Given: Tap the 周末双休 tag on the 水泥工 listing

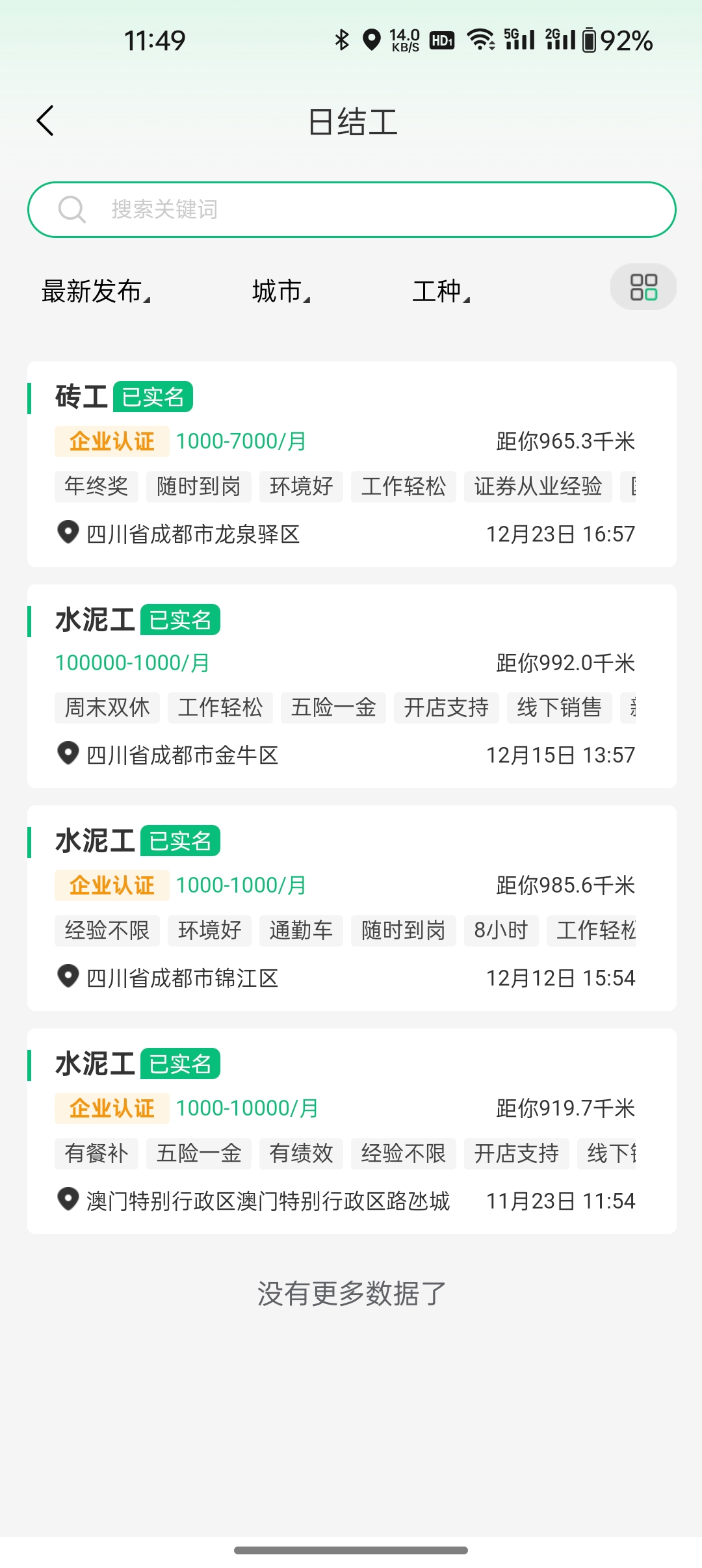Looking at the screenshot, I should tap(107, 709).
